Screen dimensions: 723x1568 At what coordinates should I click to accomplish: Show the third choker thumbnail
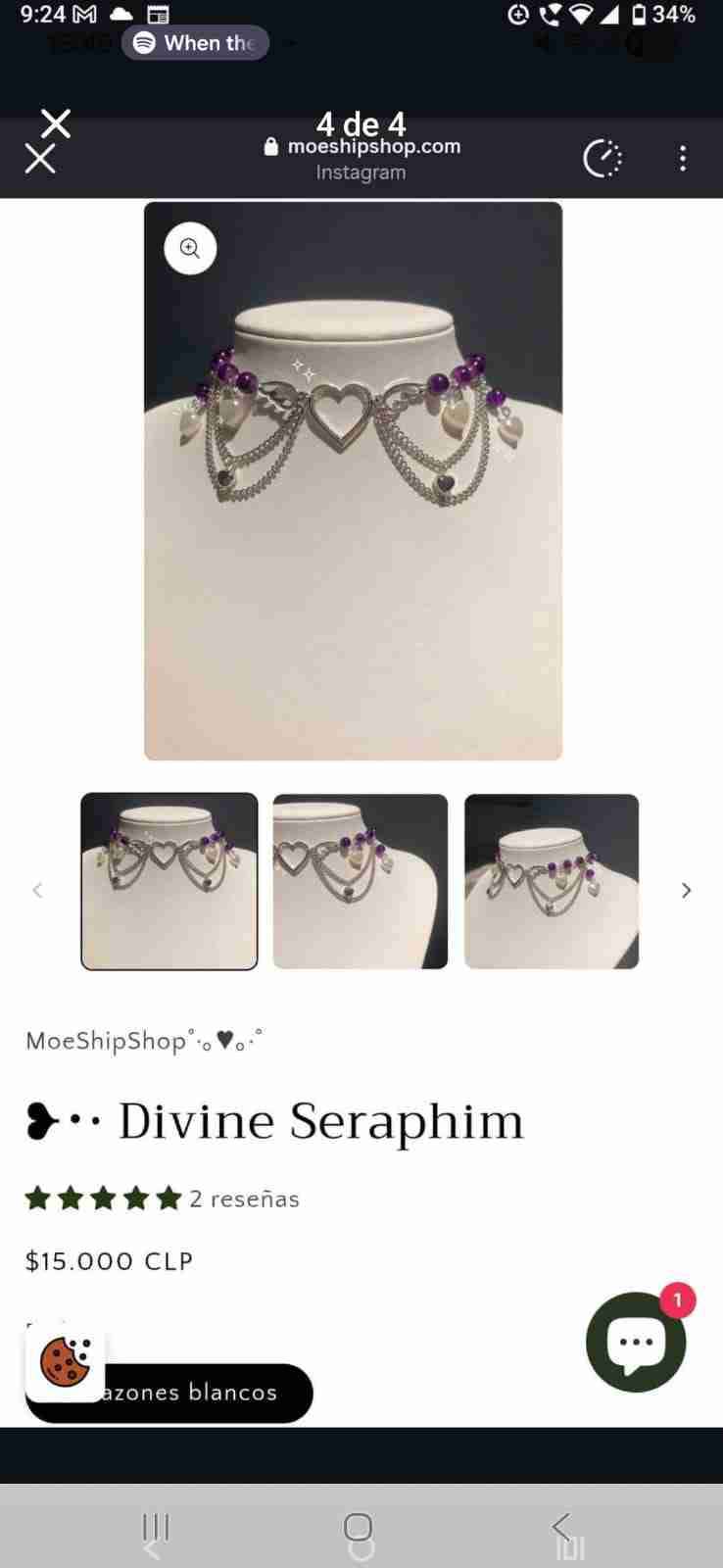pos(552,881)
